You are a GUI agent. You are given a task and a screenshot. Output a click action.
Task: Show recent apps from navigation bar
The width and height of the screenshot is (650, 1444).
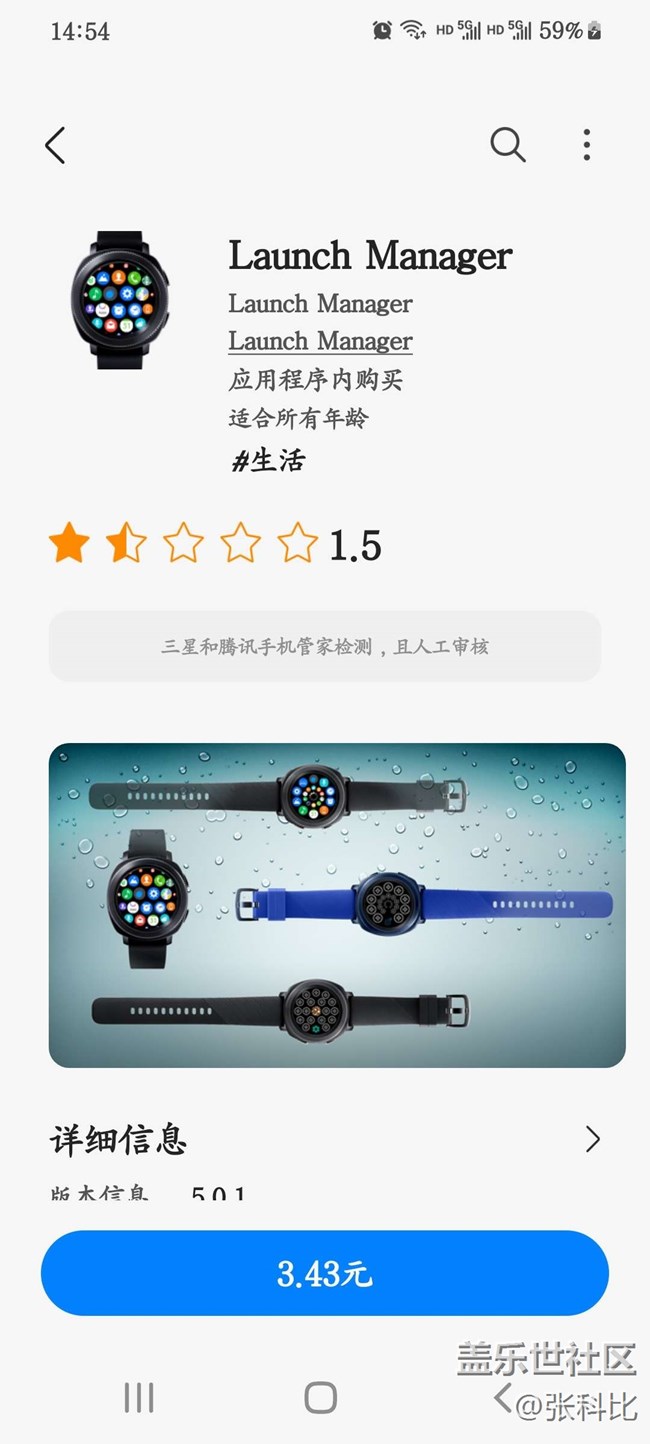[x=139, y=1398]
